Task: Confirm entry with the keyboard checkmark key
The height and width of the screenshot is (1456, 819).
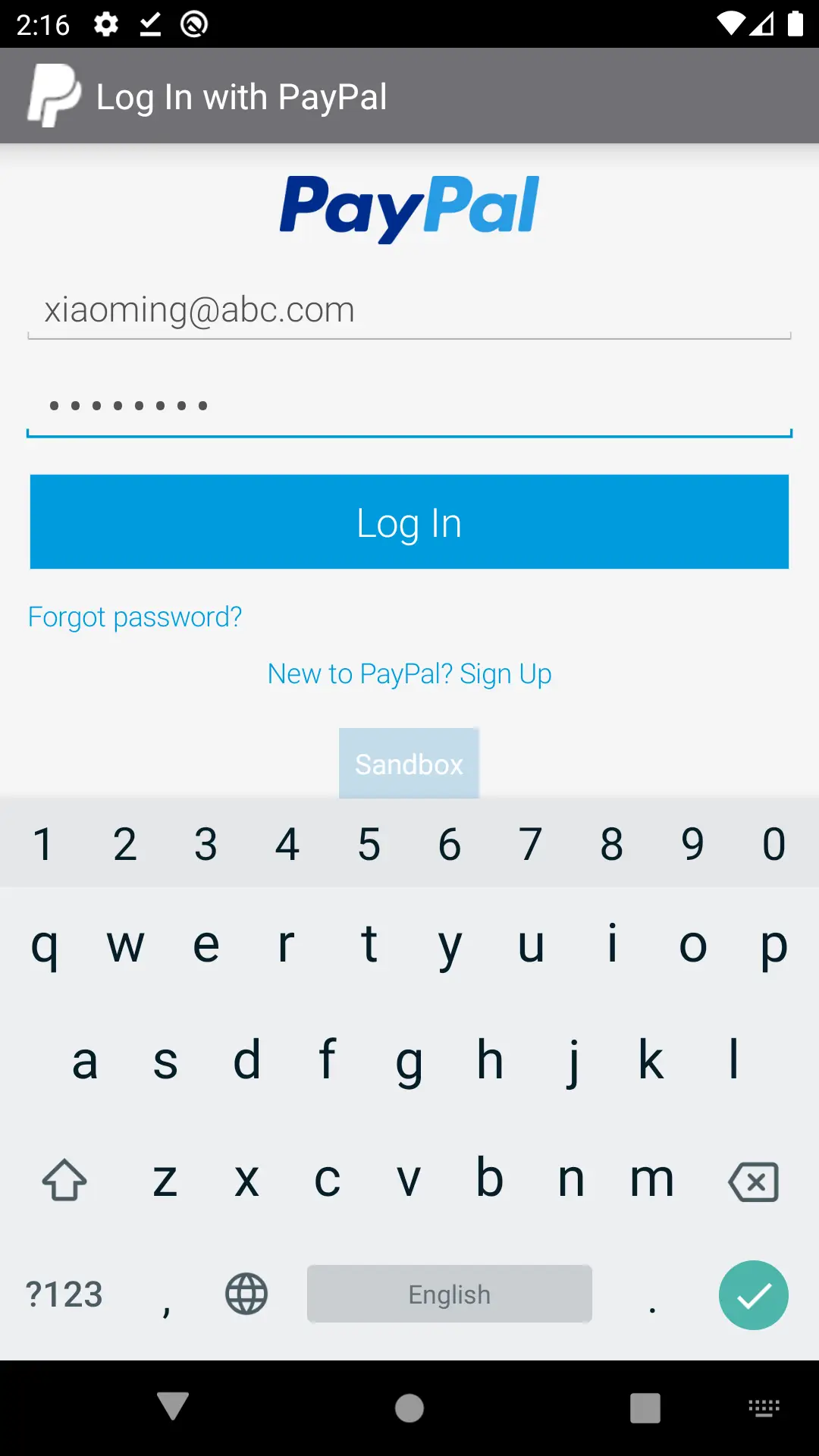Action: [x=754, y=1295]
